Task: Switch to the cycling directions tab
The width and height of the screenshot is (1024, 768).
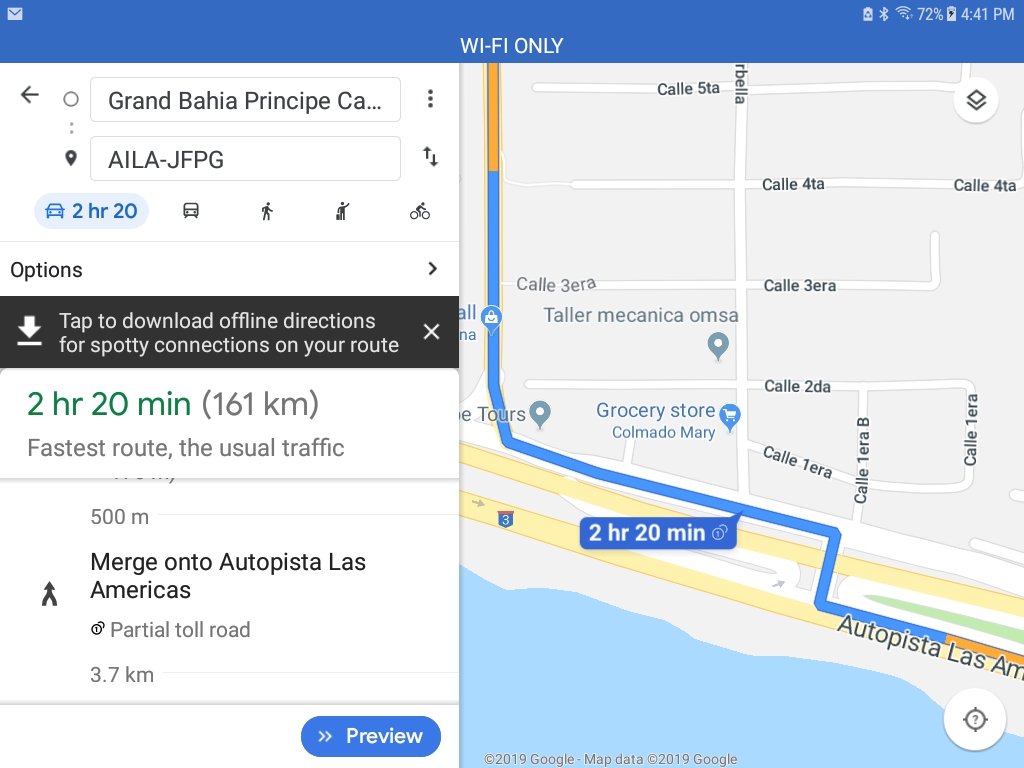Action: click(420, 211)
